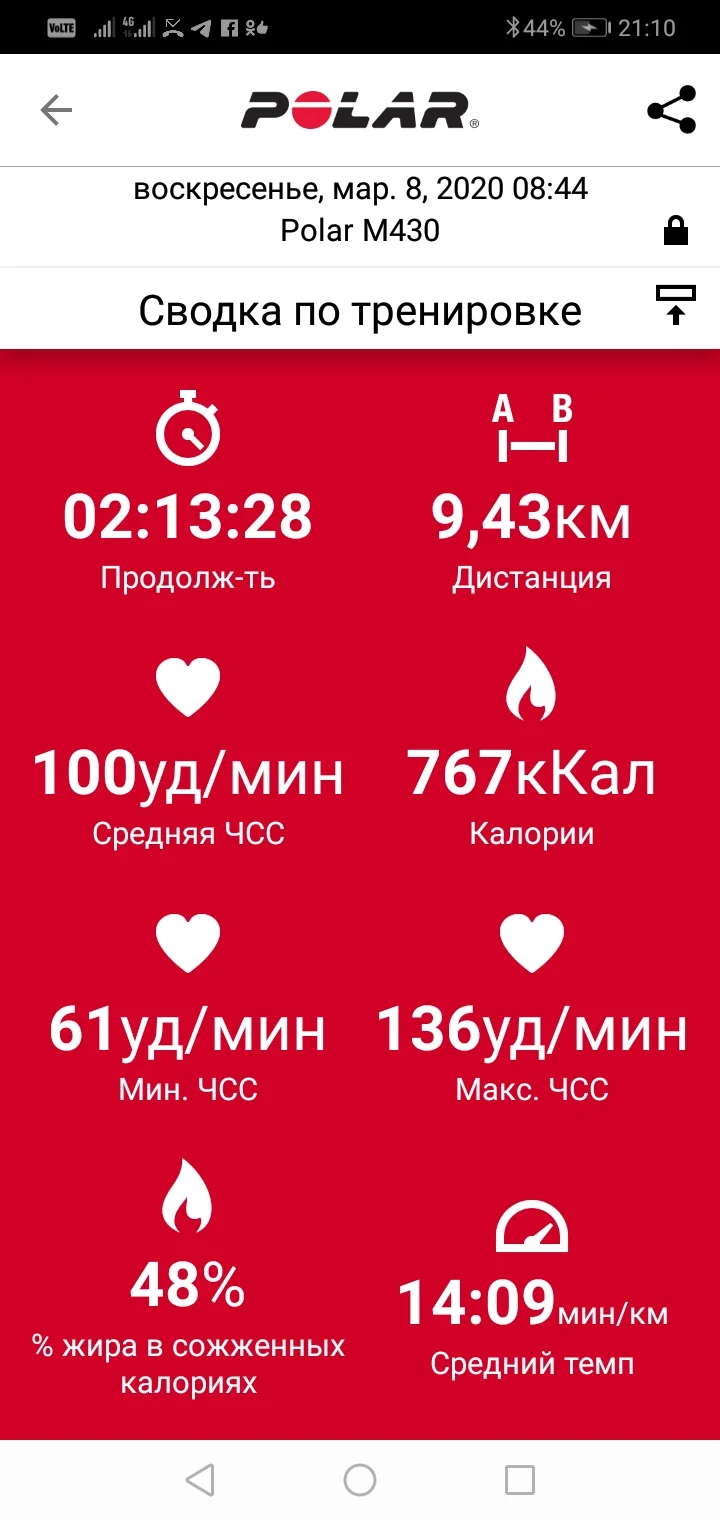This screenshot has height=1520, width=720.
Task: Tap the system back button
Action: pos(200,1479)
